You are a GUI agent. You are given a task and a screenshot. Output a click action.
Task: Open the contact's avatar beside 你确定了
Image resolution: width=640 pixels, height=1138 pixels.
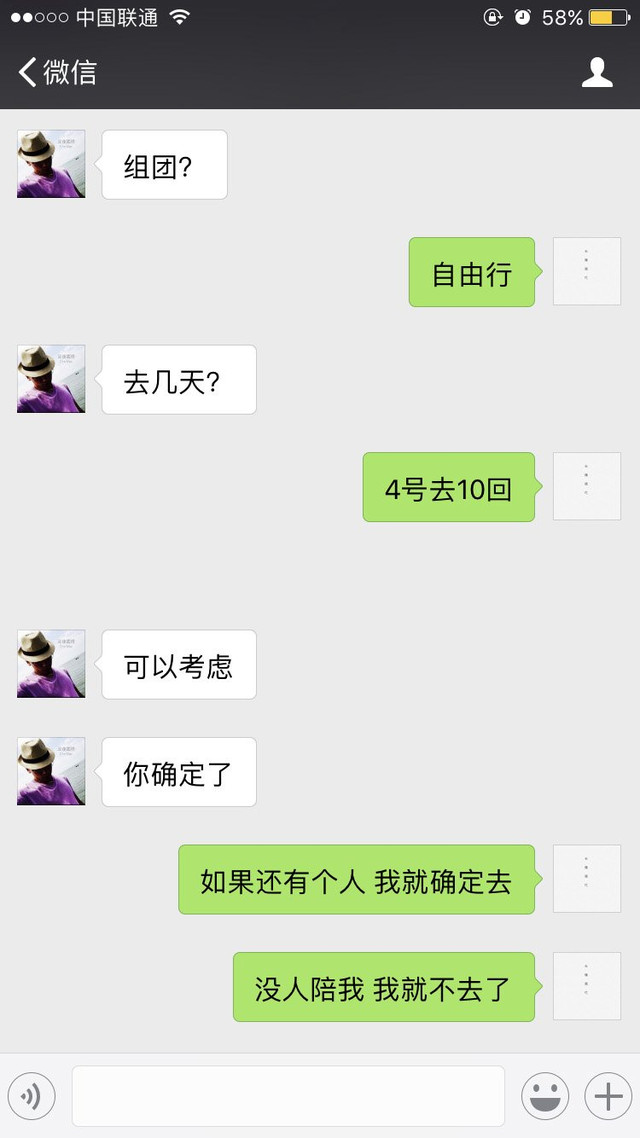[51, 771]
